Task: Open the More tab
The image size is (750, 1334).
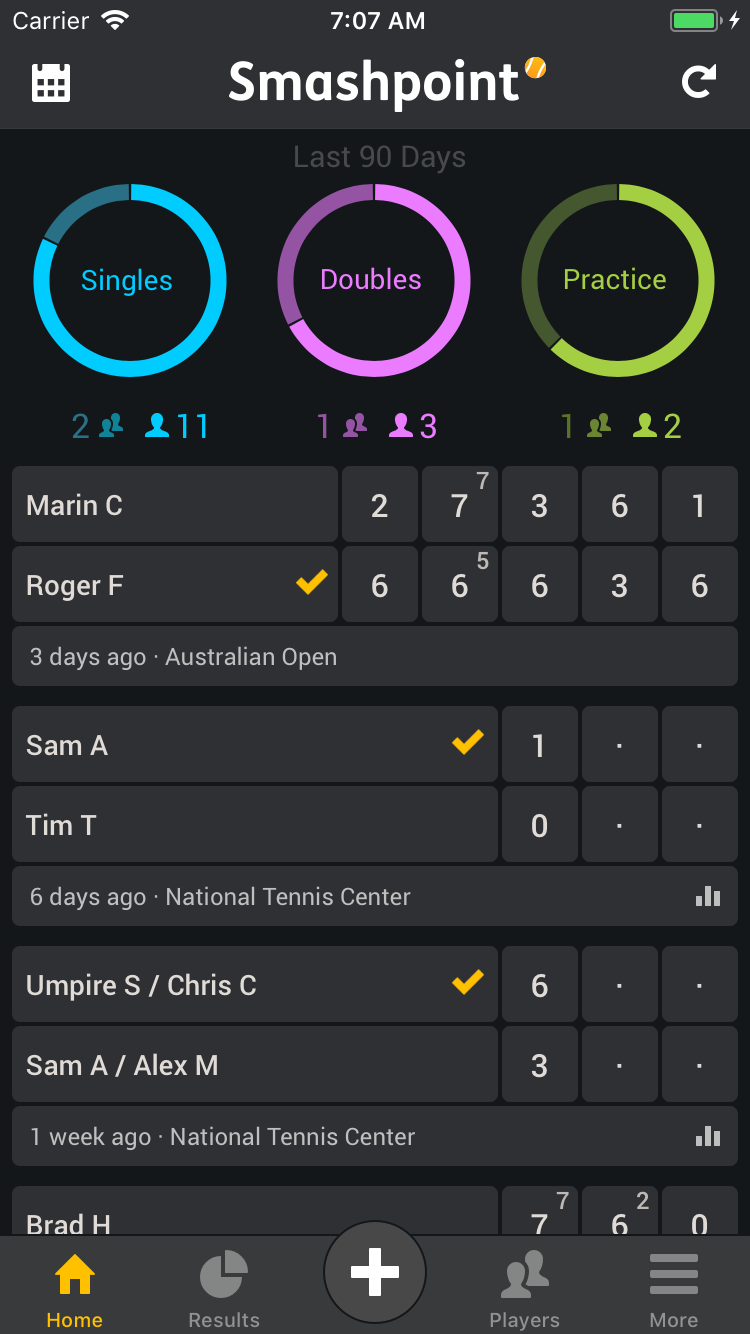Action: [674, 1290]
